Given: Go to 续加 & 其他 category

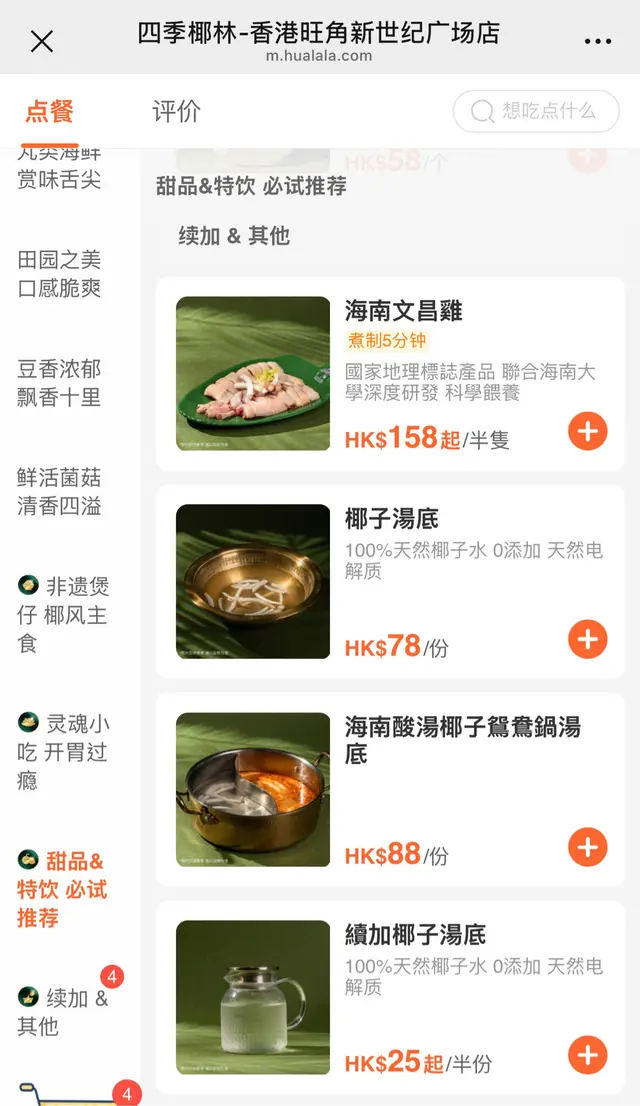Looking at the screenshot, I should (63, 1011).
